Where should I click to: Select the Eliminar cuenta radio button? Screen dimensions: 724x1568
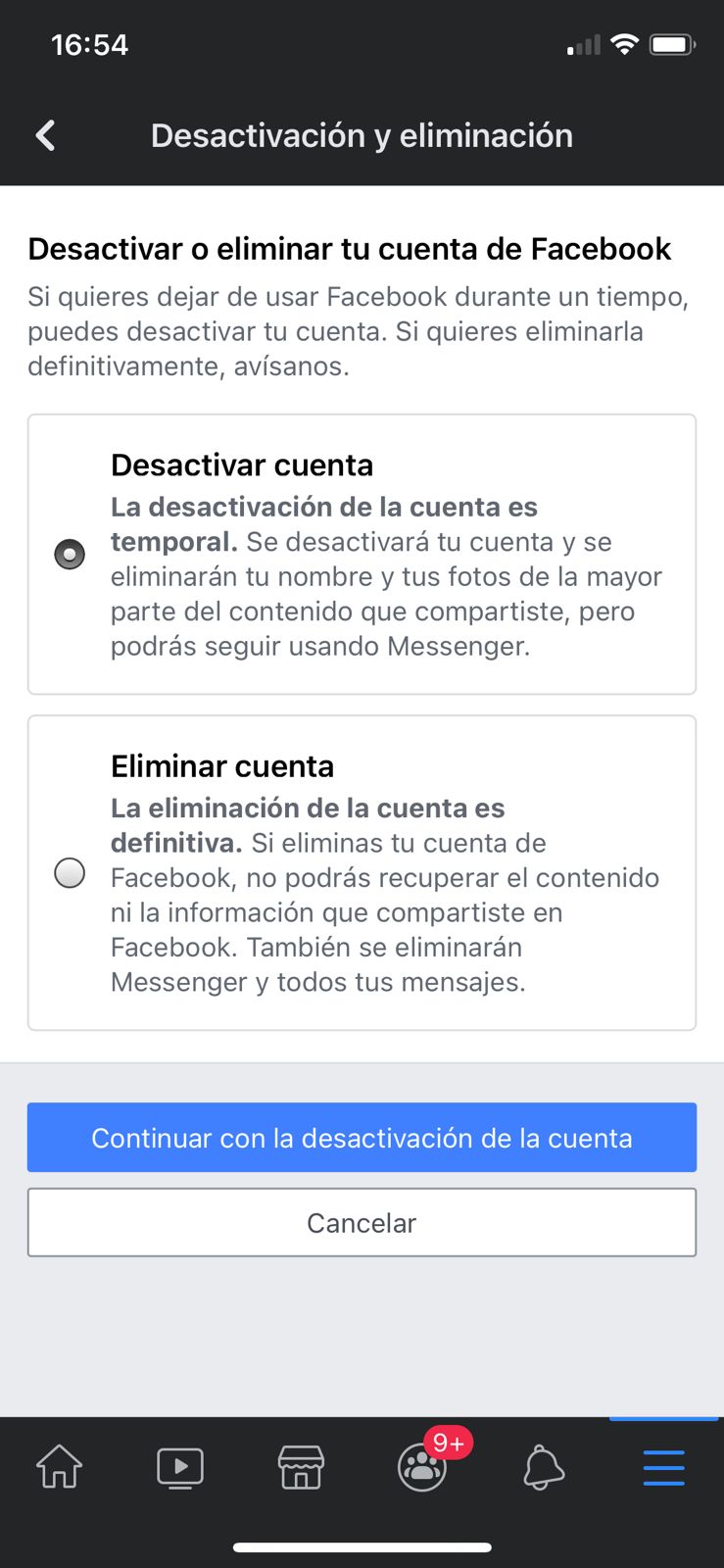coord(70,872)
